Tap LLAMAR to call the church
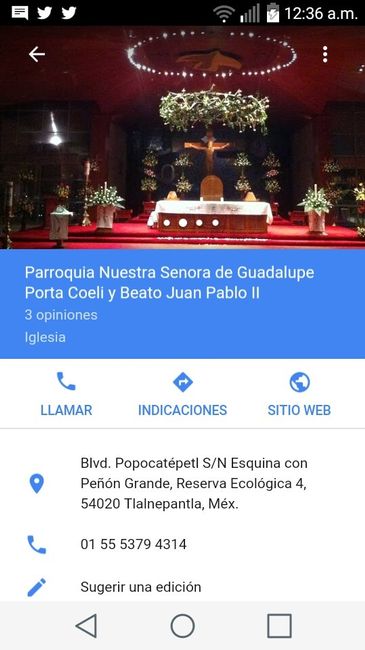The height and width of the screenshot is (650, 365). point(66,394)
